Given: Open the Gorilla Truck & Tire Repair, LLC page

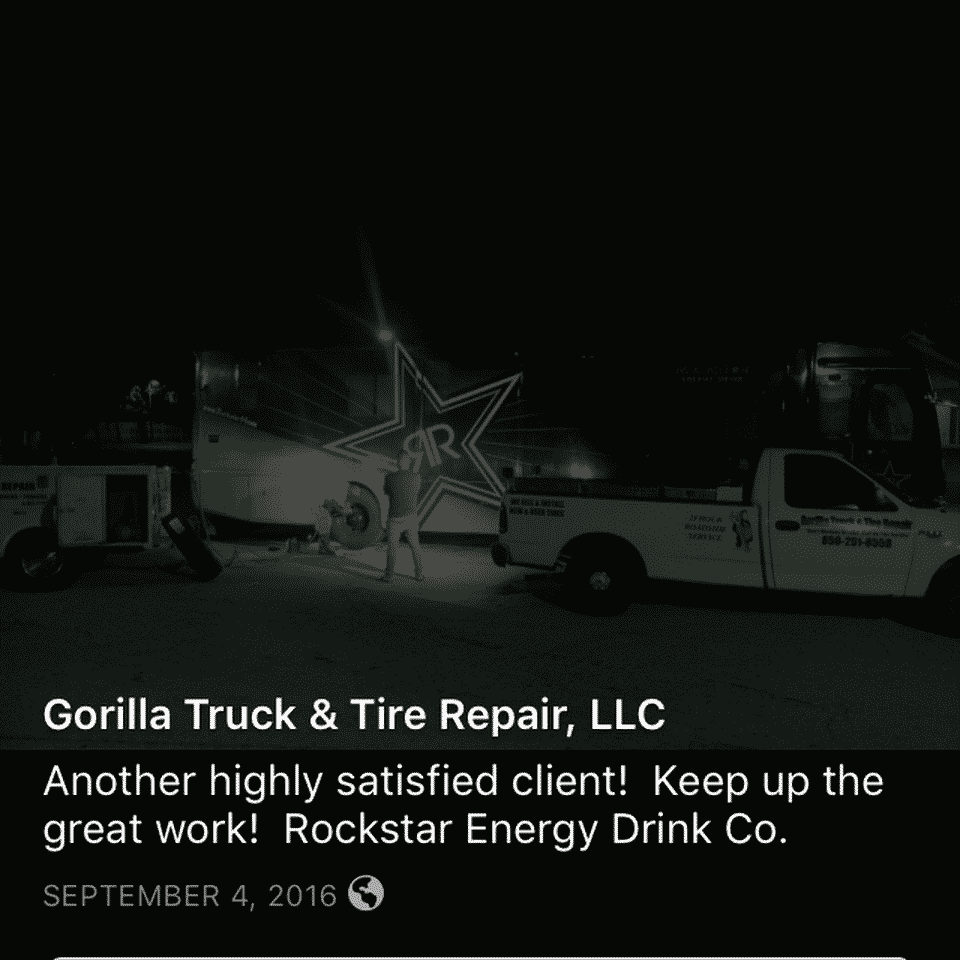Looking at the screenshot, I should pos(354,716).
